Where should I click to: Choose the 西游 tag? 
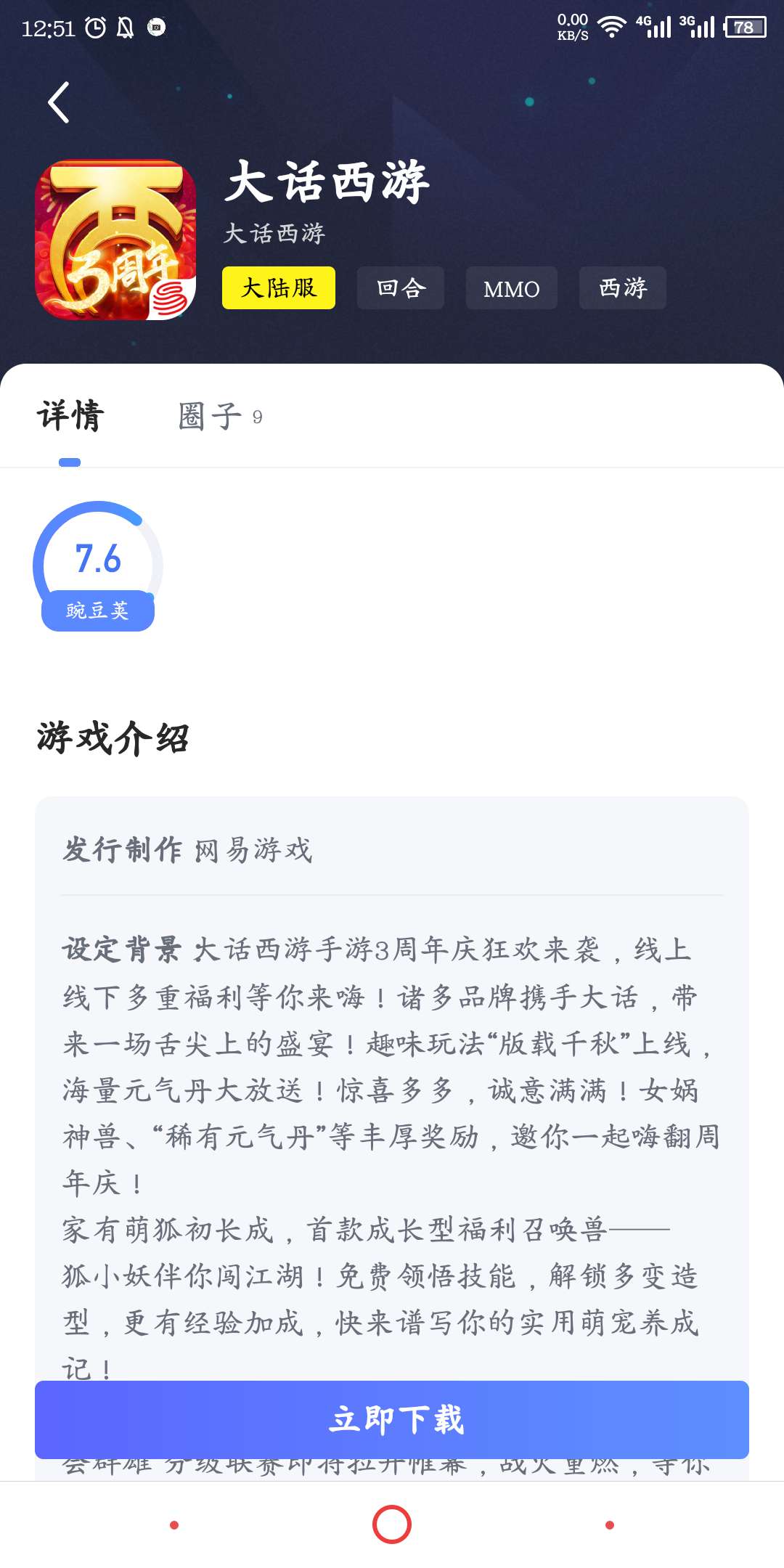coord(622,288)
